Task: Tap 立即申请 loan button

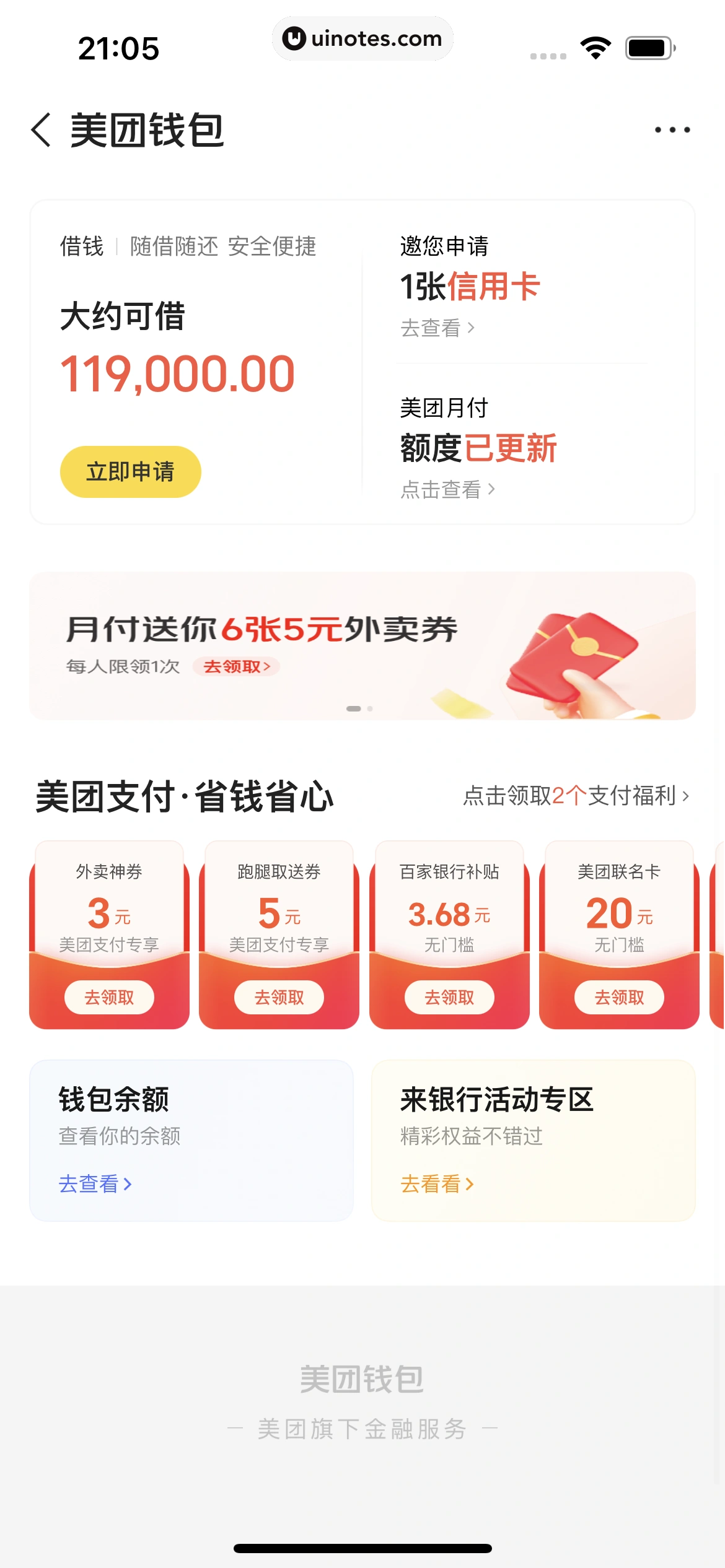Action: [130, 472]
